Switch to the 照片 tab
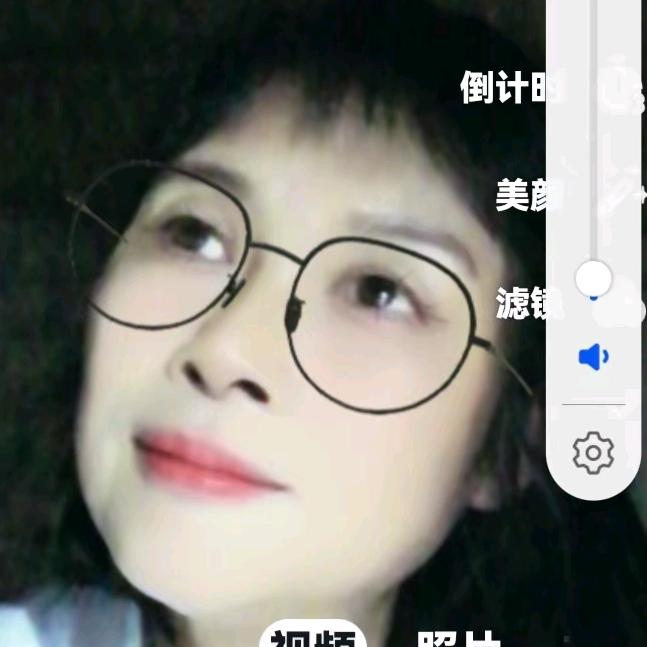 pos(459,638)
